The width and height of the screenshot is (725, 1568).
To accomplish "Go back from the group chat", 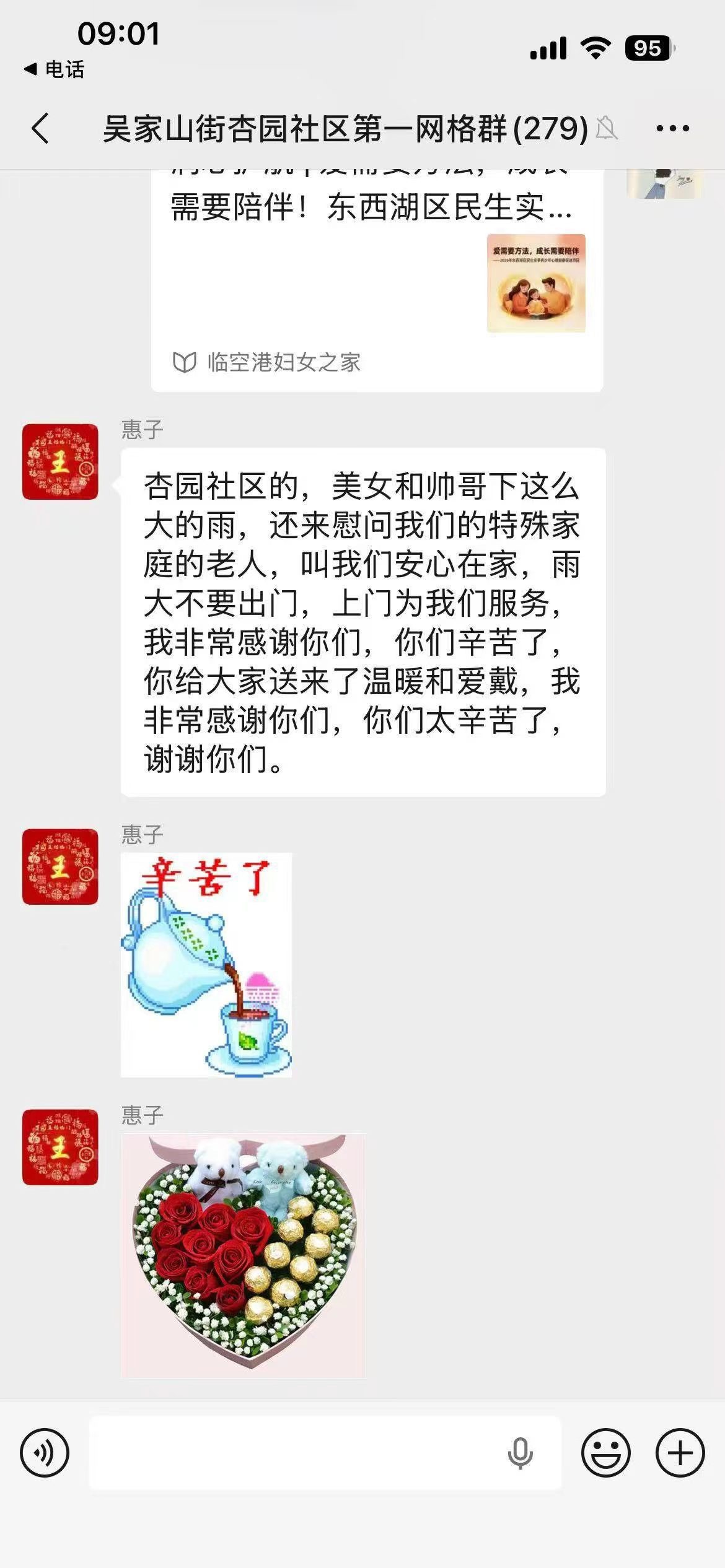I will point(41,129).
